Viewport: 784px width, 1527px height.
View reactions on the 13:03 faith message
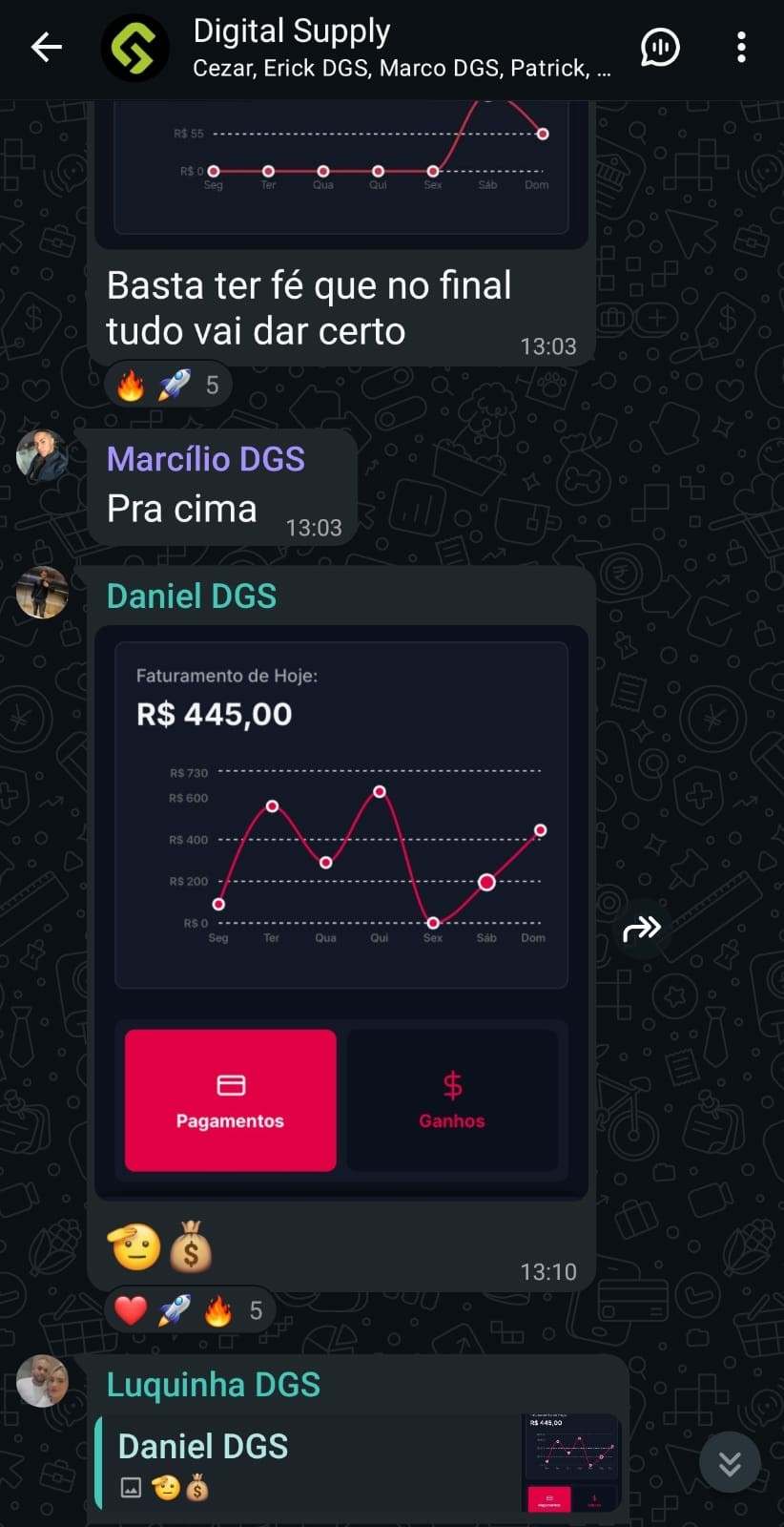tap(168, 385)
